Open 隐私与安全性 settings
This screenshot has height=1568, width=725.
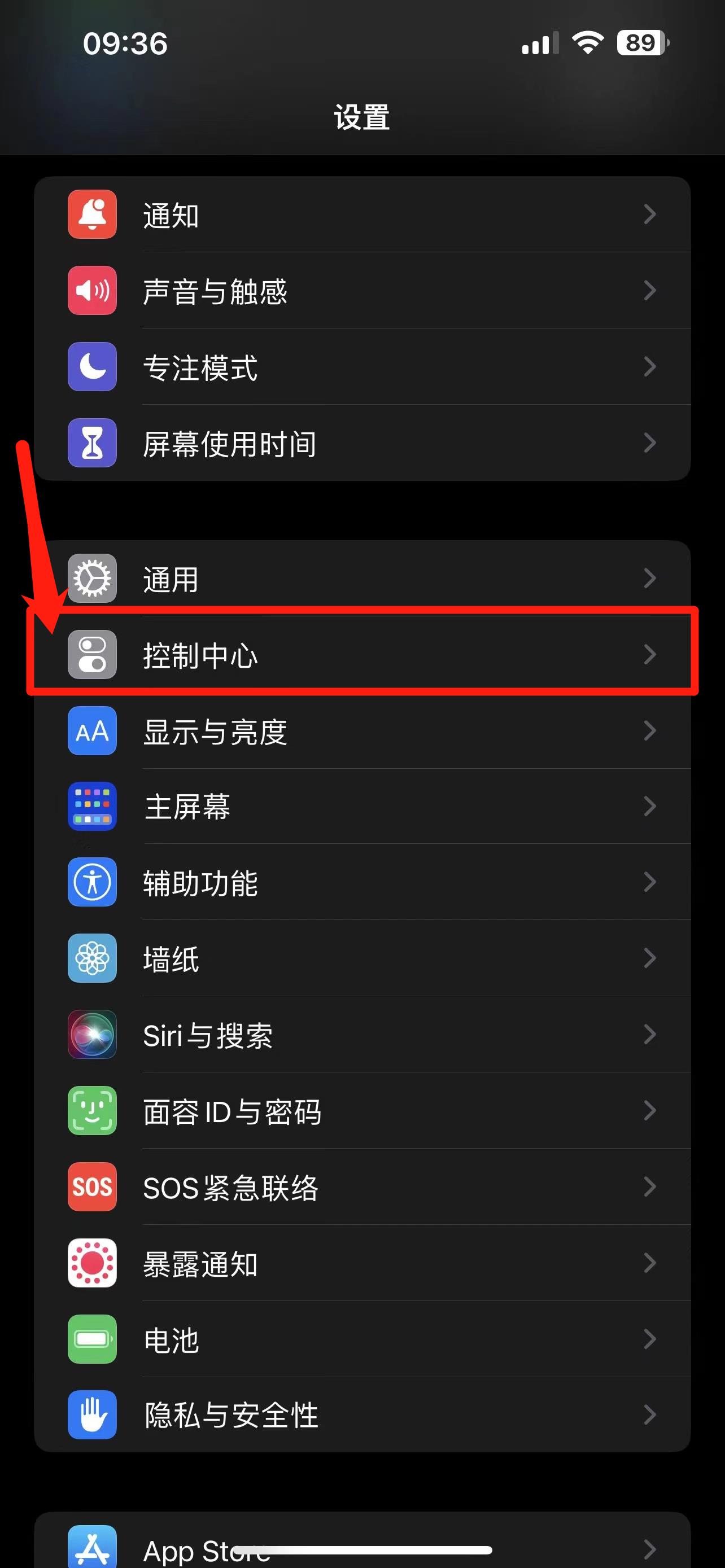[362, 1414]
